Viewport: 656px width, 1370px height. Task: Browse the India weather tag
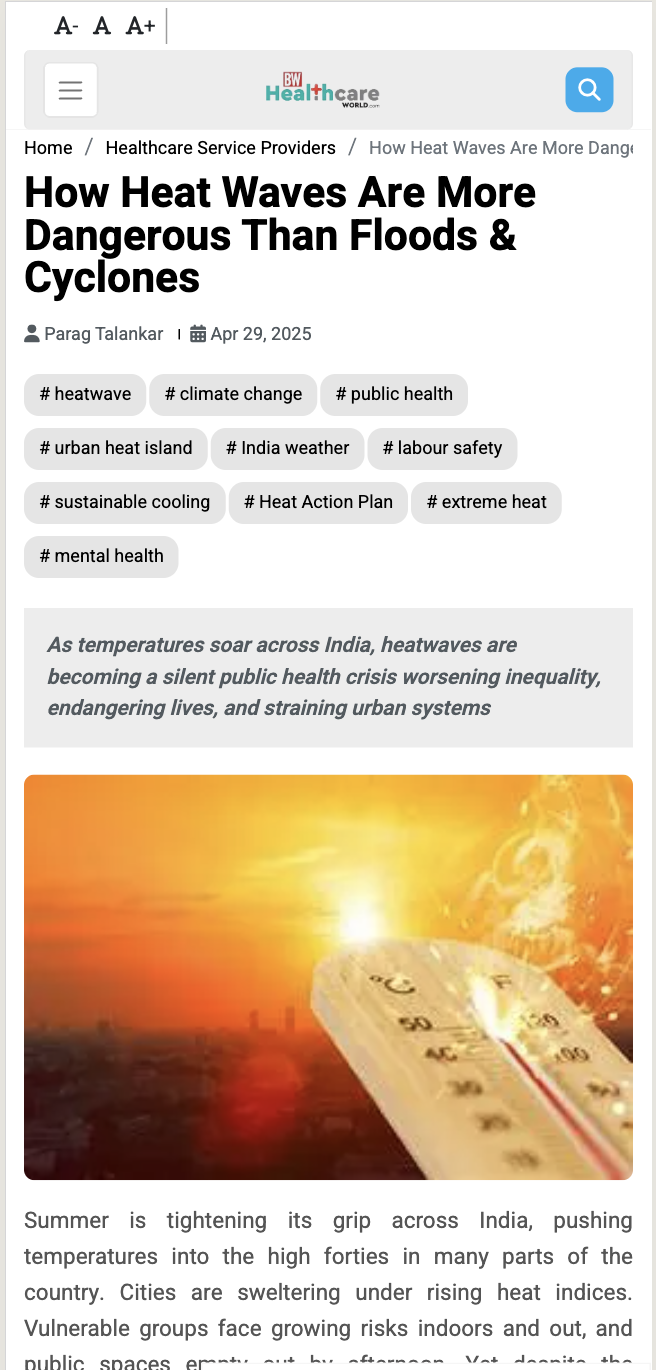287,448
